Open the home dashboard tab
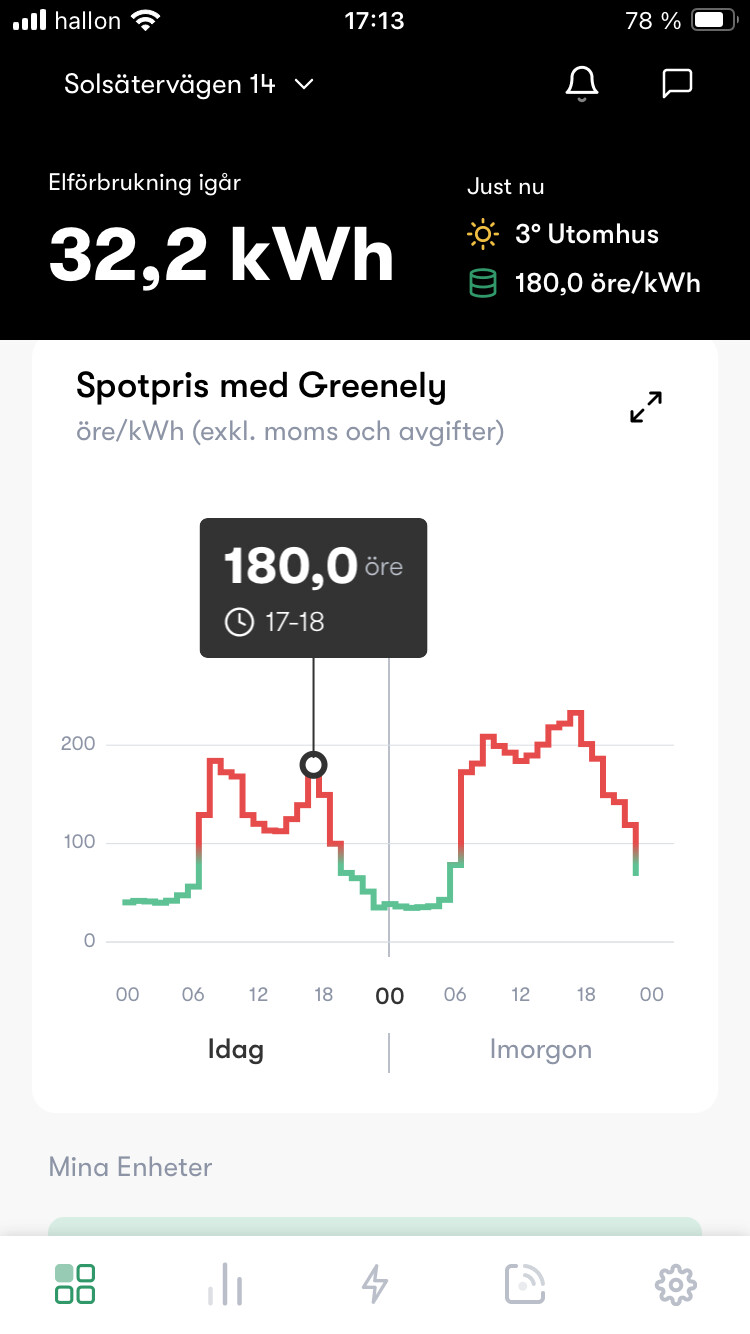 pos(75,1284)
